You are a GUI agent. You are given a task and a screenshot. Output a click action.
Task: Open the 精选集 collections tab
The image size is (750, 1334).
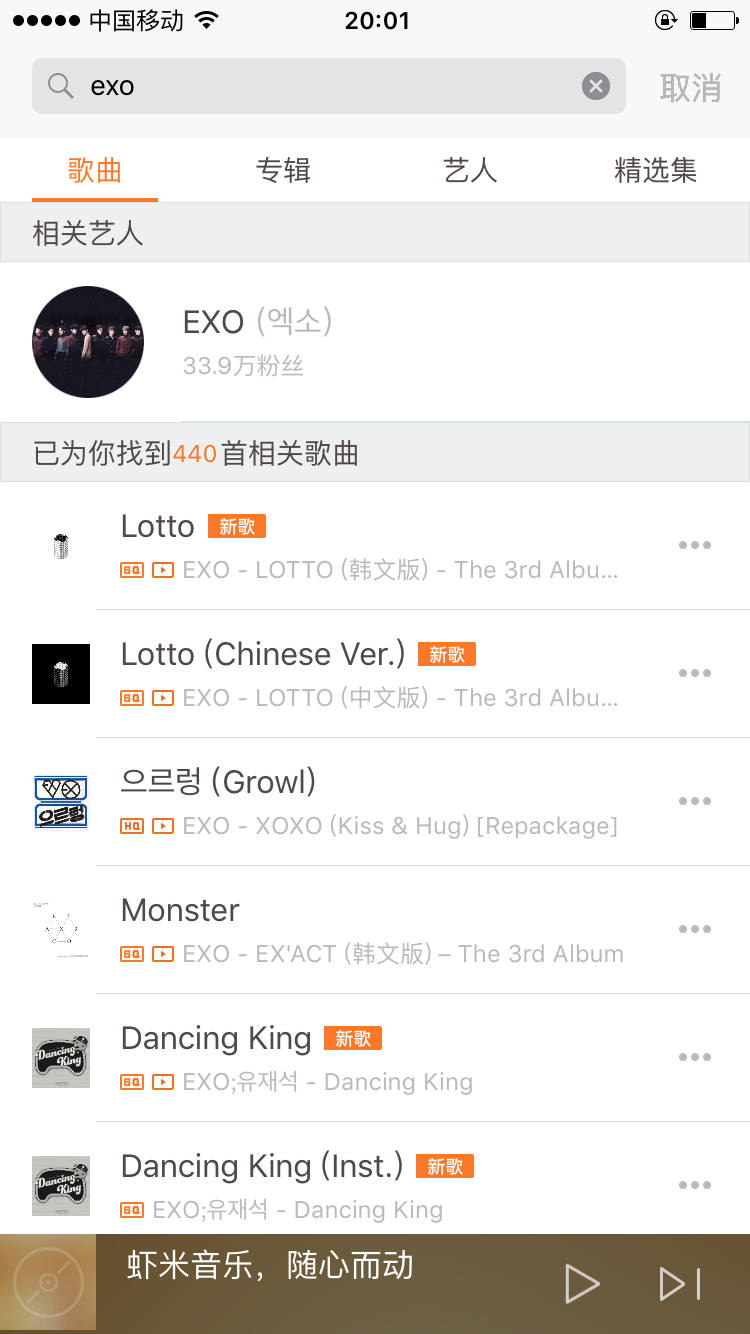(x=655, y=171)
